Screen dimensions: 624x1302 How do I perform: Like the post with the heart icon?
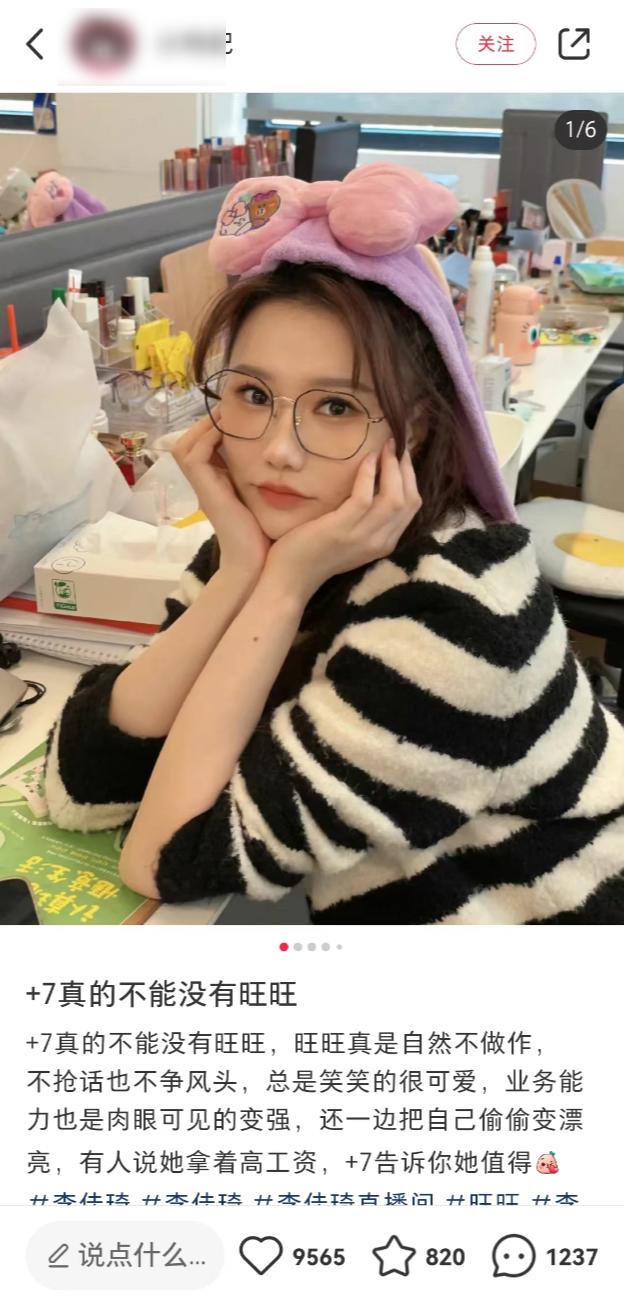coord(261,1256)
